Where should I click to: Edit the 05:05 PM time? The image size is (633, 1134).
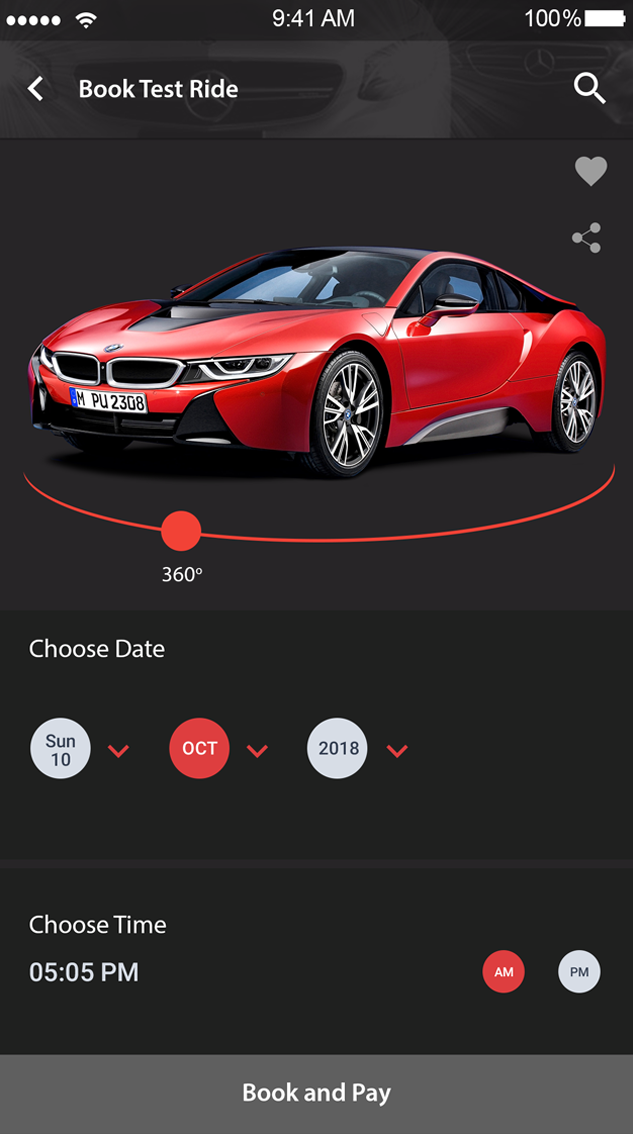tap(84, 972)
